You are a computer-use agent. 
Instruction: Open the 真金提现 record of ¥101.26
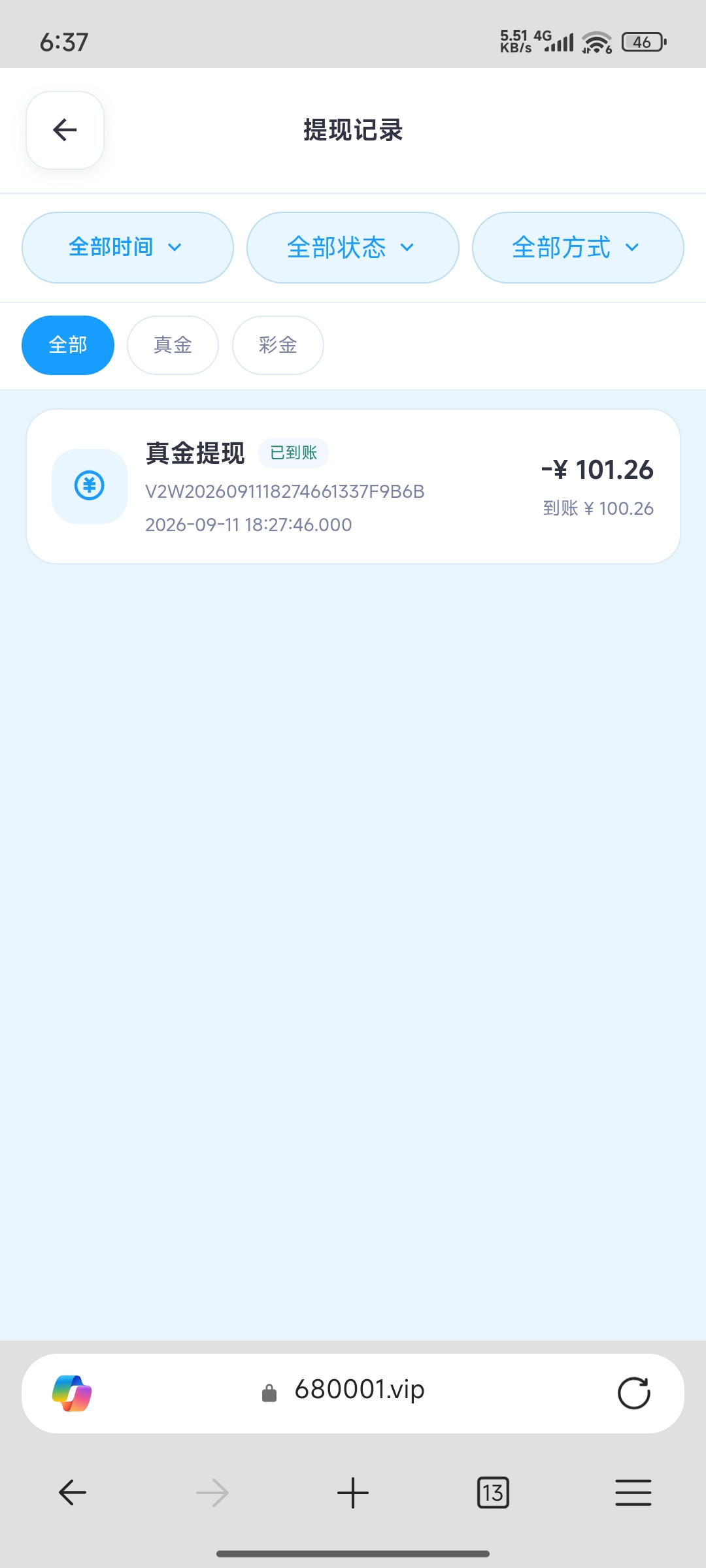pyautogui.click(x=353, y=487)
